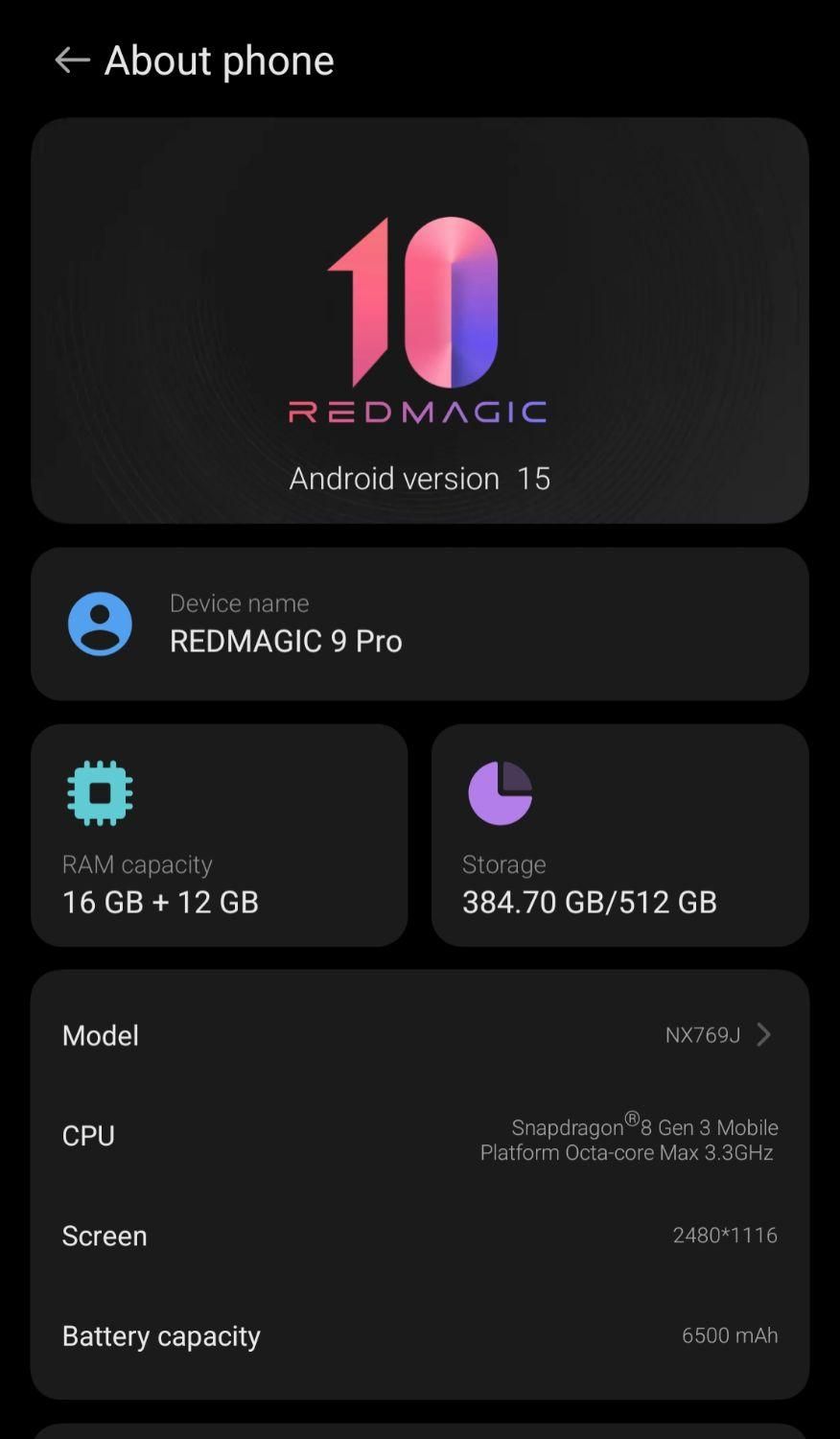The image size is (840, 1439).
Task: Open the Storage card
Action: [x=619, y=835]
